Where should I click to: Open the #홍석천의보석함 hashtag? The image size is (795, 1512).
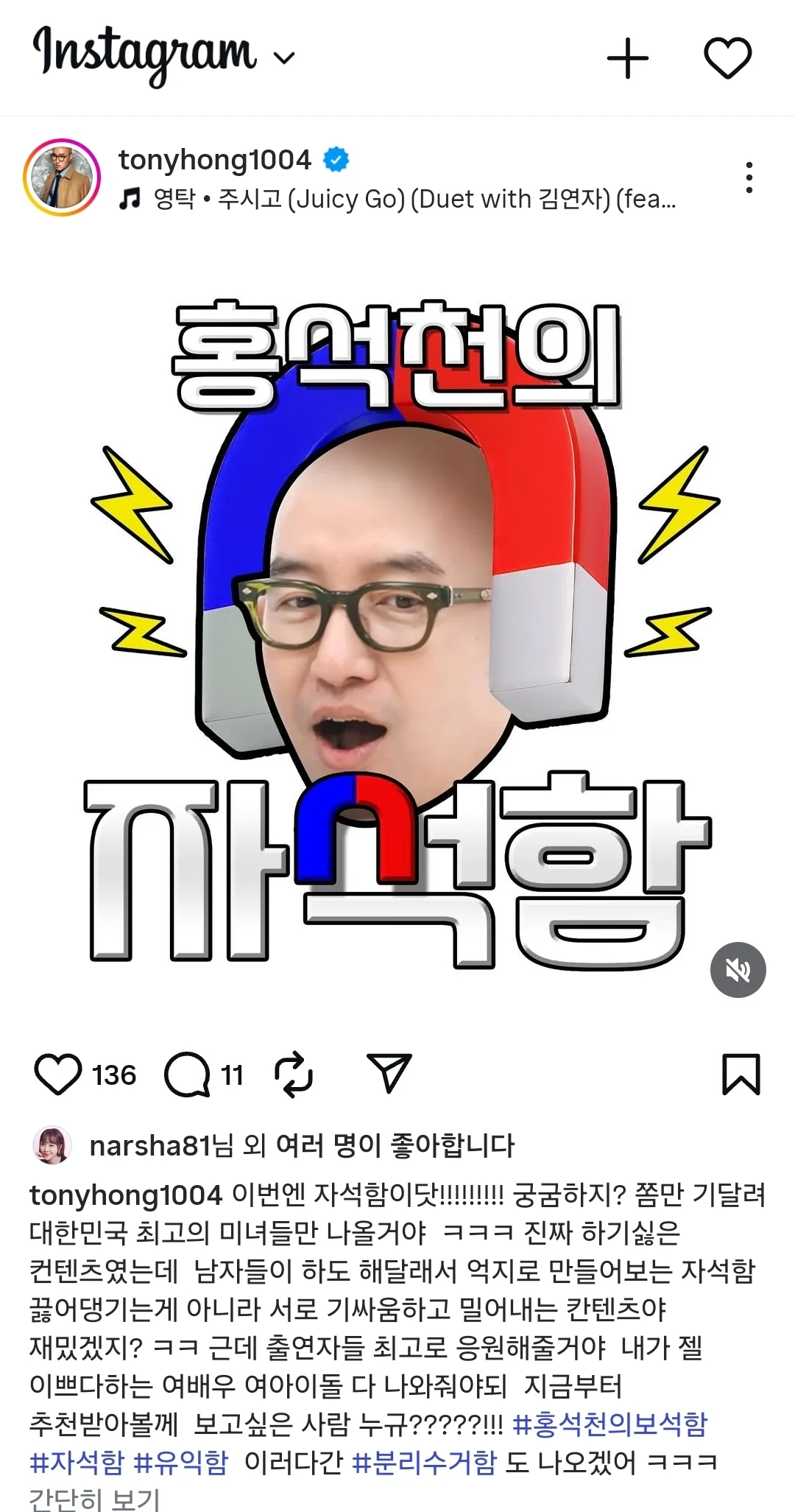pos(609,1424)
